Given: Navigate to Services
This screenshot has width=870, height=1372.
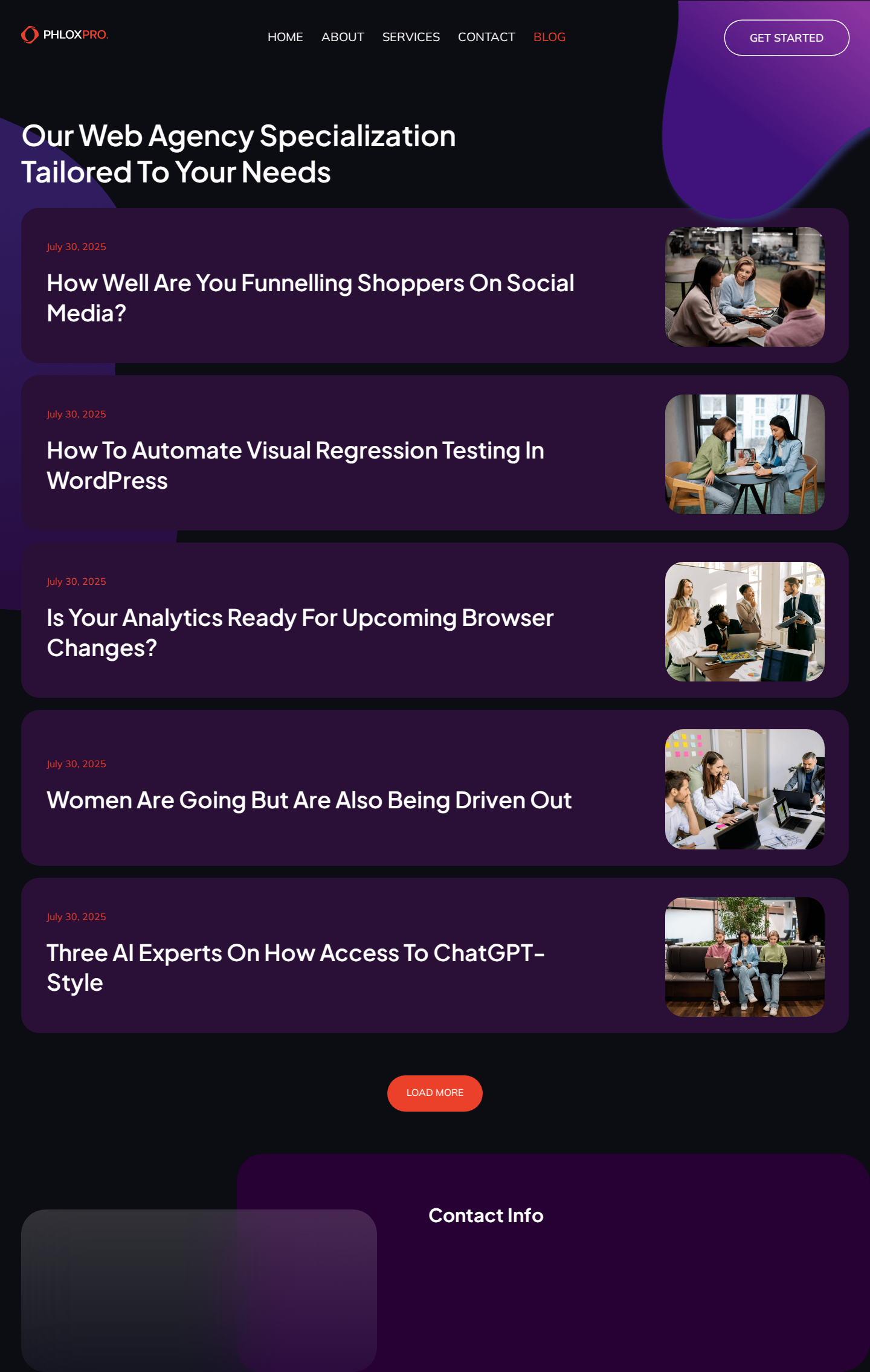Looking at the screenshot, I should pos(411,37).
